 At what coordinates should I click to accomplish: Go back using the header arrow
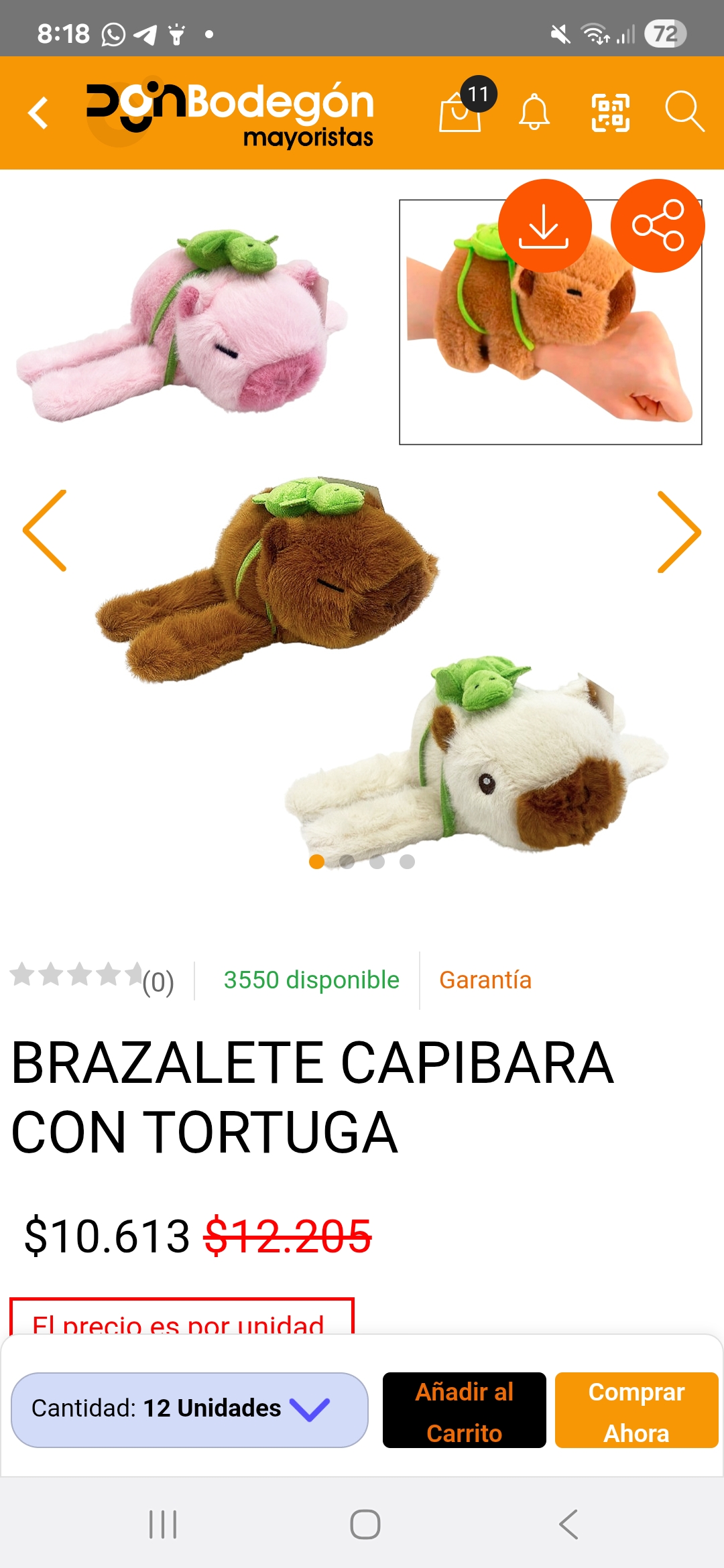pyautogui.click(x=39, y=113)
